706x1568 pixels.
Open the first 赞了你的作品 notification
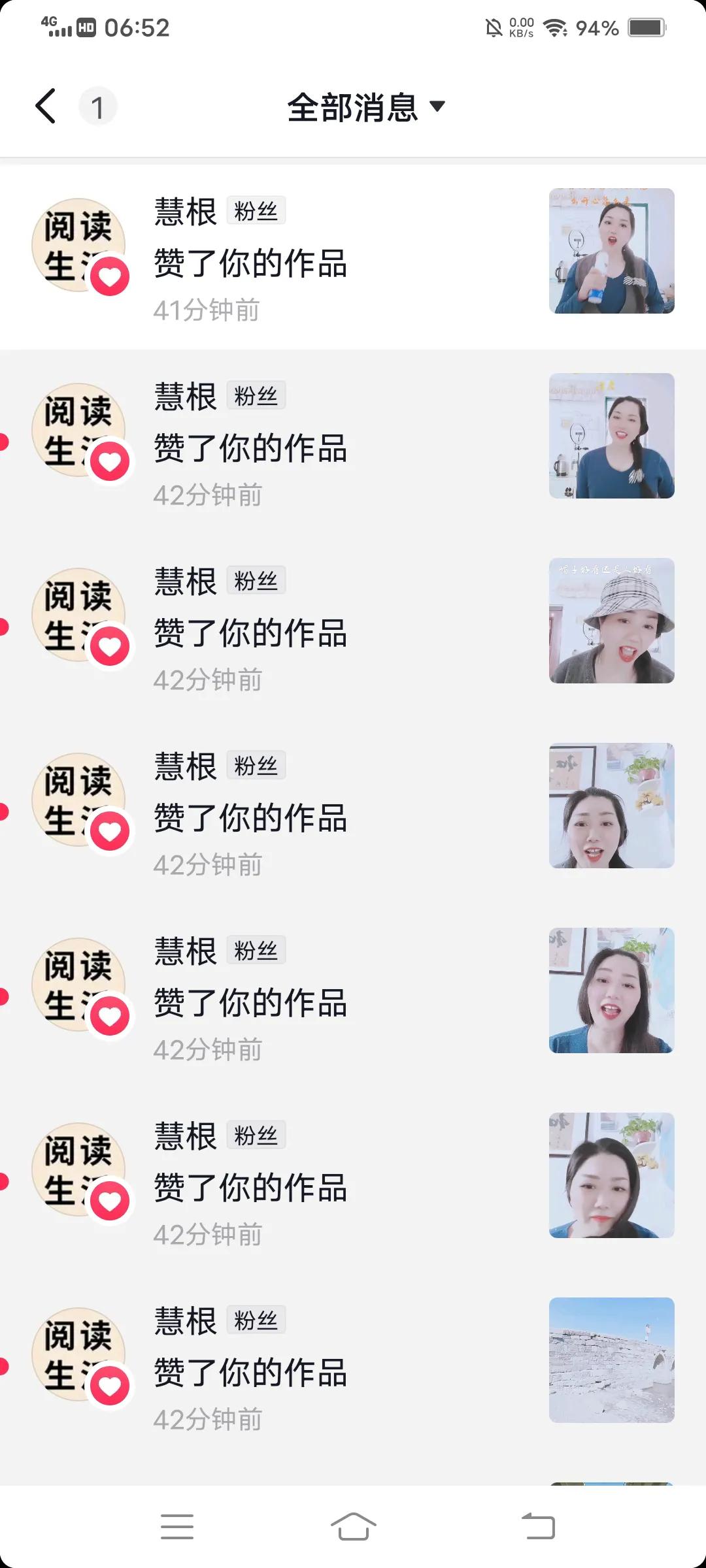251,264
